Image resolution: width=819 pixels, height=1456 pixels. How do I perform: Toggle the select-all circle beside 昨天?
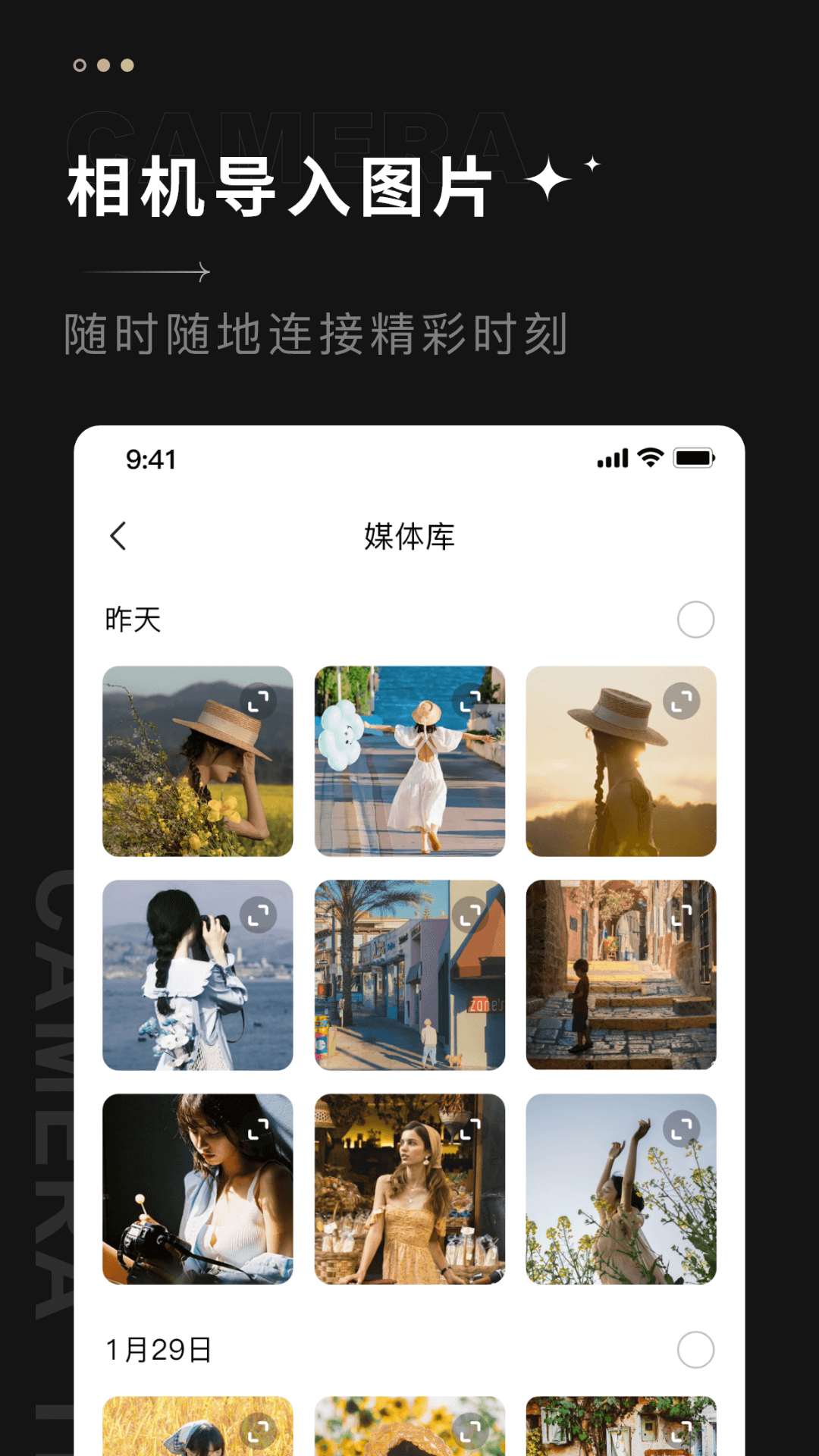pos(695,619)
